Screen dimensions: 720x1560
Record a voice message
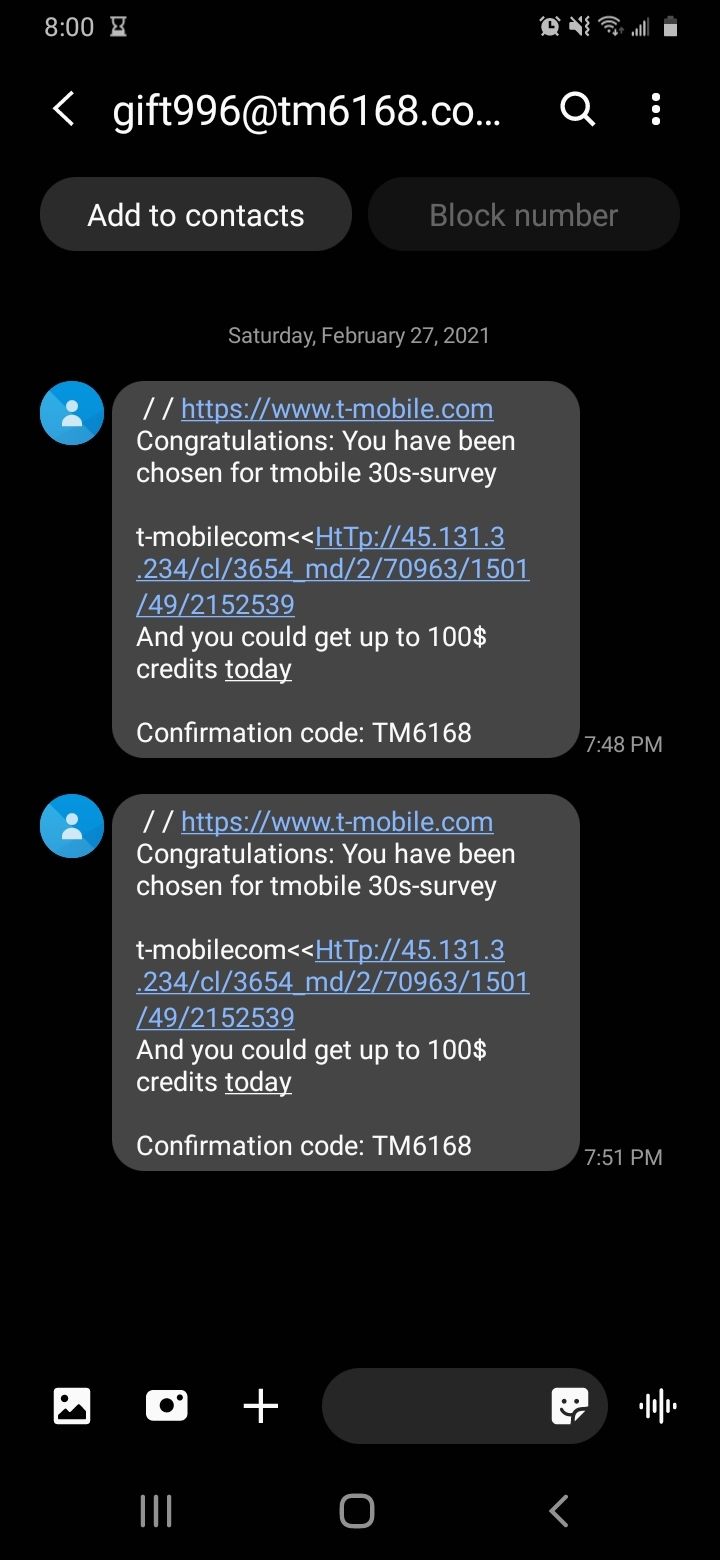(x=658, y=1406)
